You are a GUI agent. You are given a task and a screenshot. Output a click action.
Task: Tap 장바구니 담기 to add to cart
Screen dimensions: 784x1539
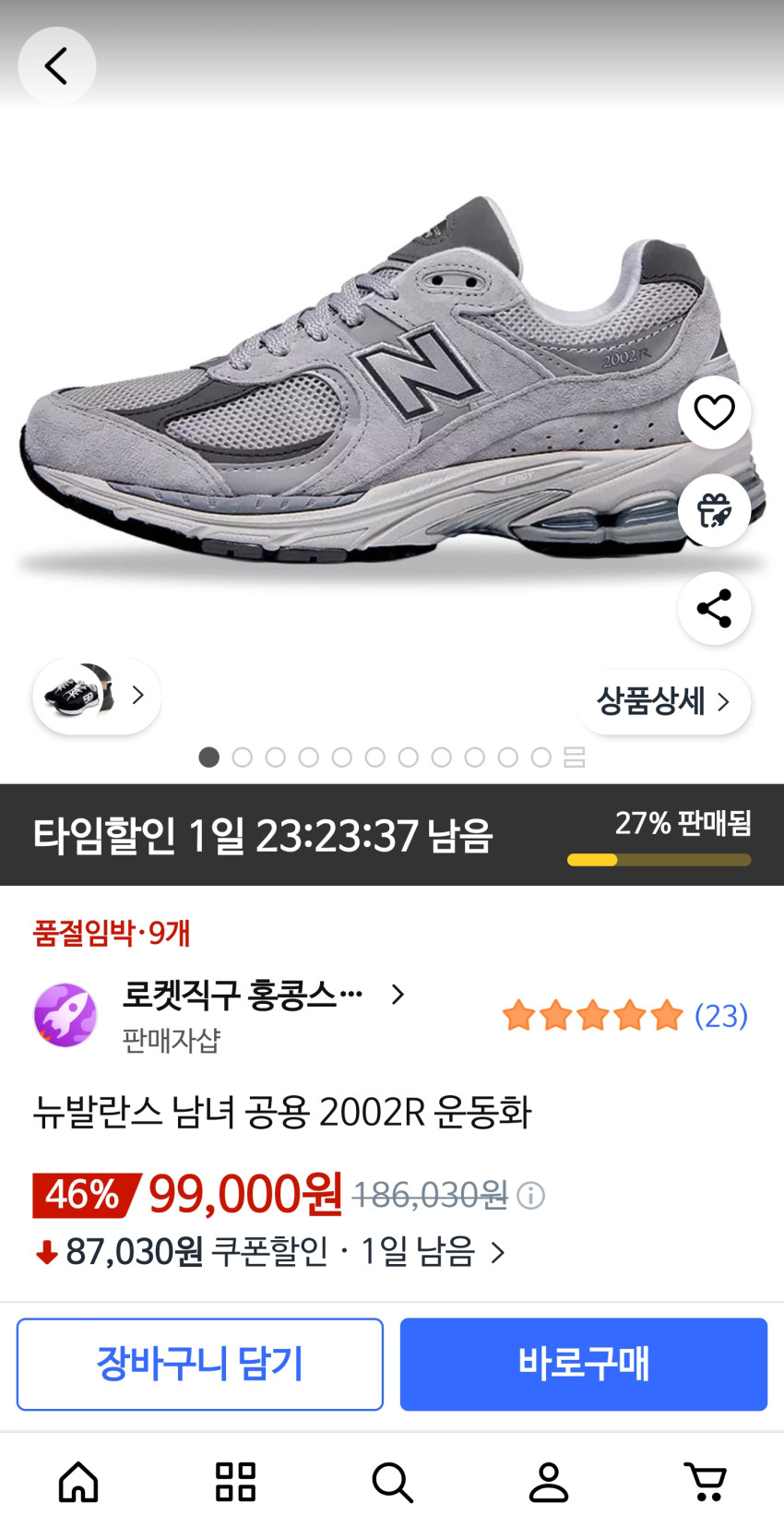coord(200,1364)
